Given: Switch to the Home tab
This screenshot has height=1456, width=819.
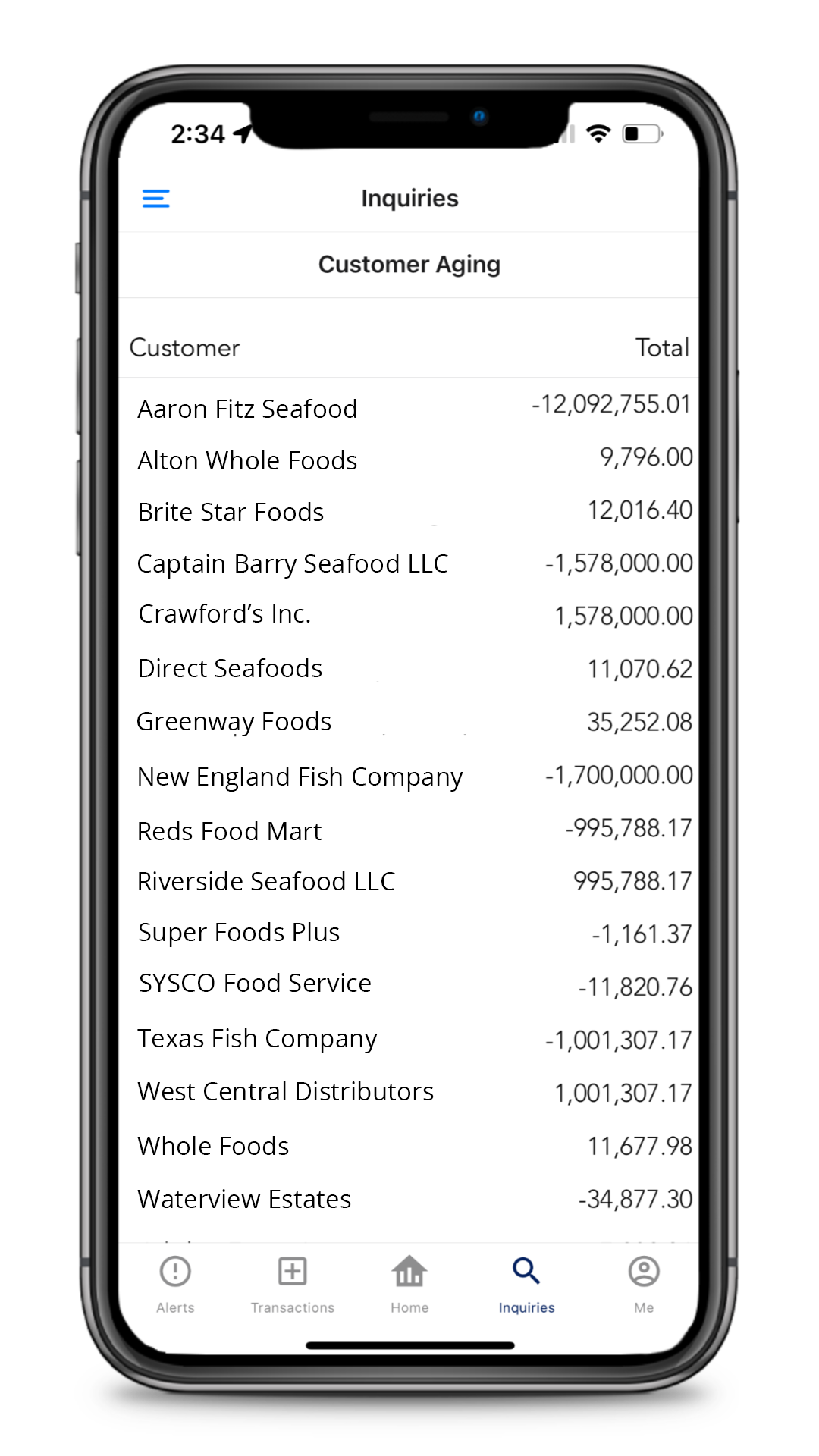Looking at the screenshot, I should click(x=409, y=1285).
